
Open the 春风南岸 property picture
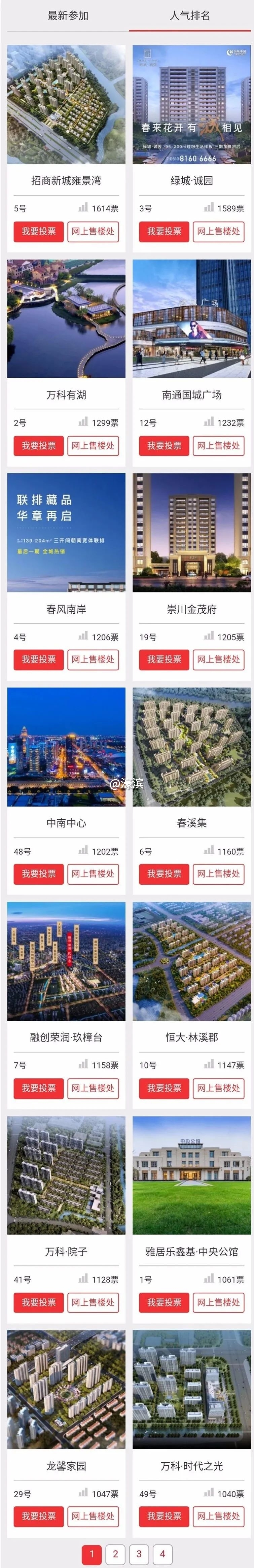pos(66,533)
